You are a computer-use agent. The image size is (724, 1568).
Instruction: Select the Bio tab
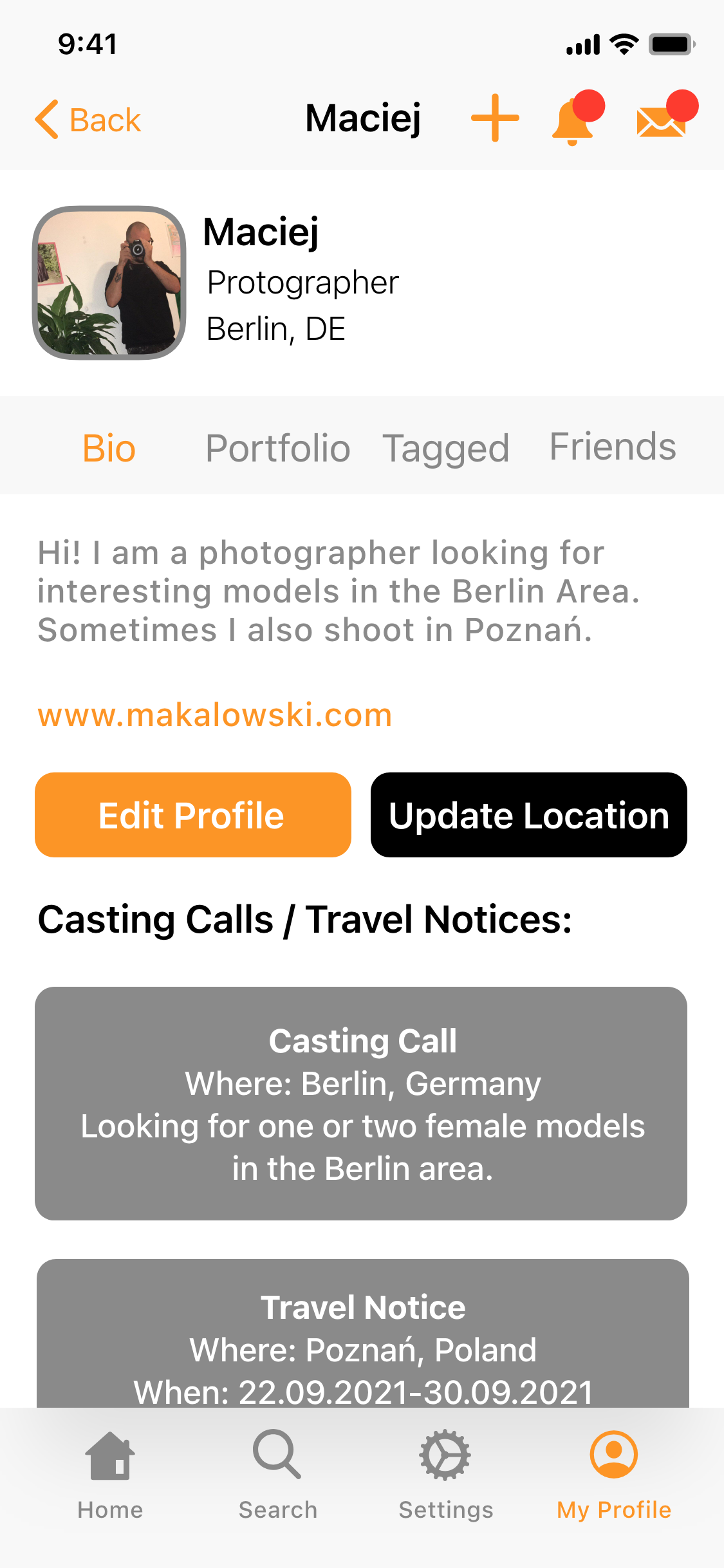[109, 448]
